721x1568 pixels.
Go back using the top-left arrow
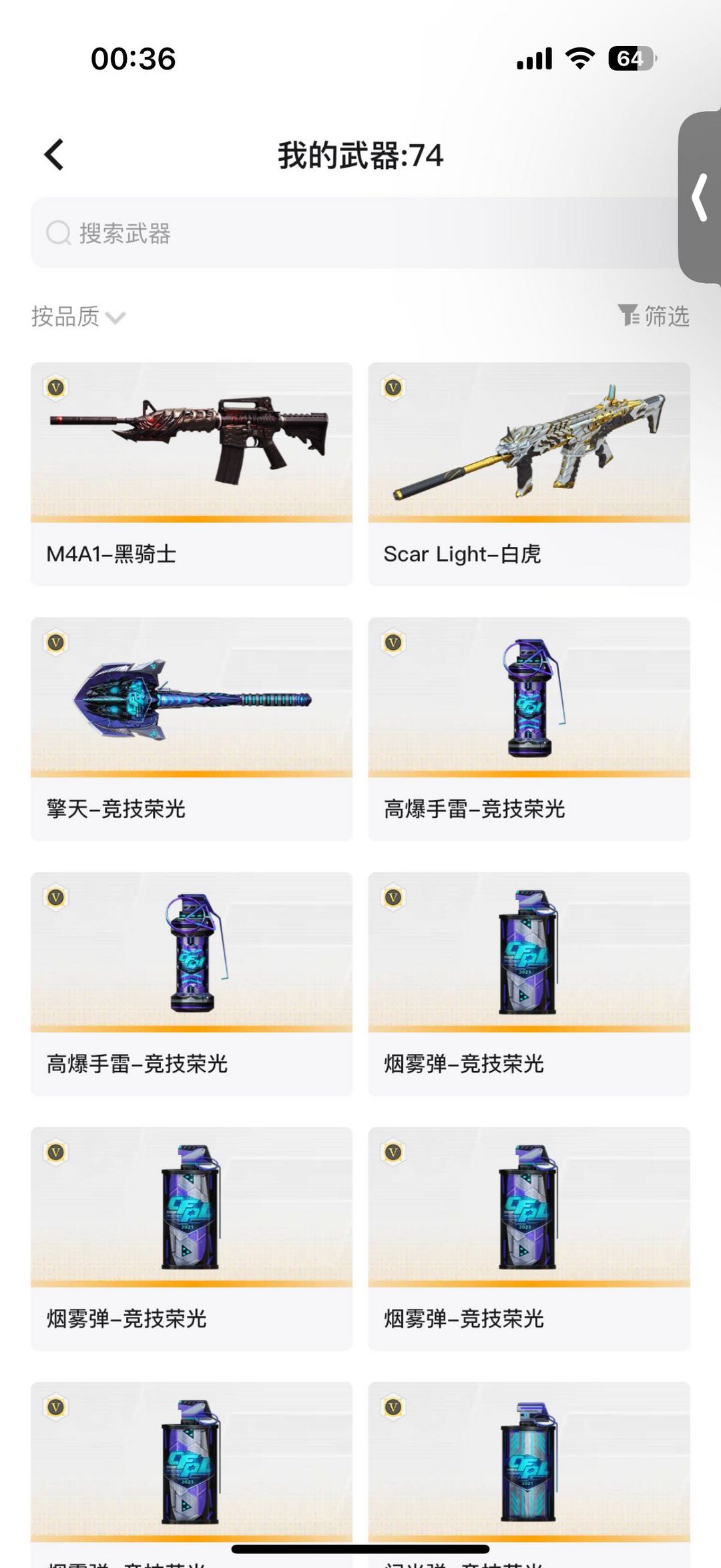(55, 155)
